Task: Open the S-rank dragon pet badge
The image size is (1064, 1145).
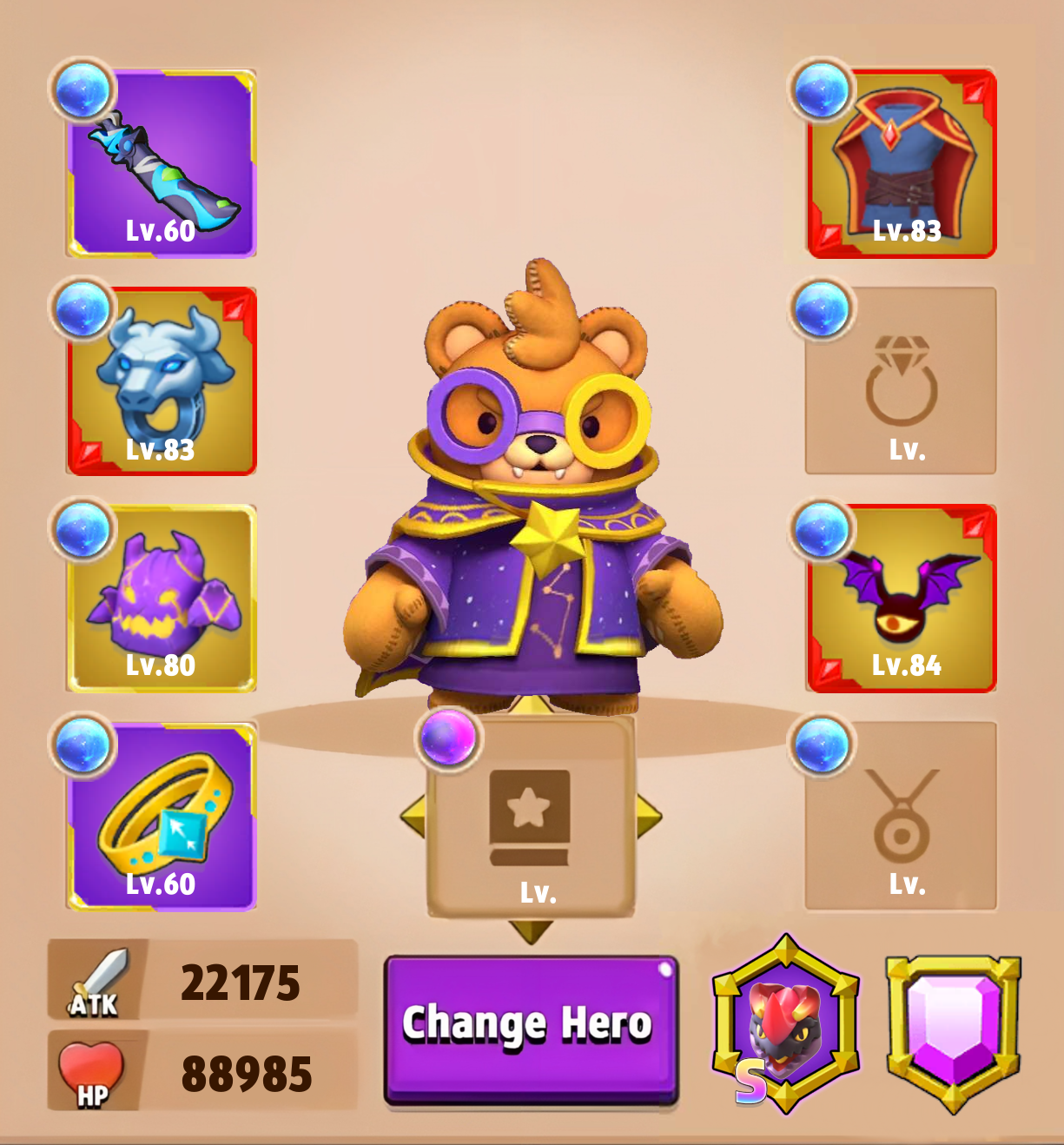Action: click(x=785, y=1023)
